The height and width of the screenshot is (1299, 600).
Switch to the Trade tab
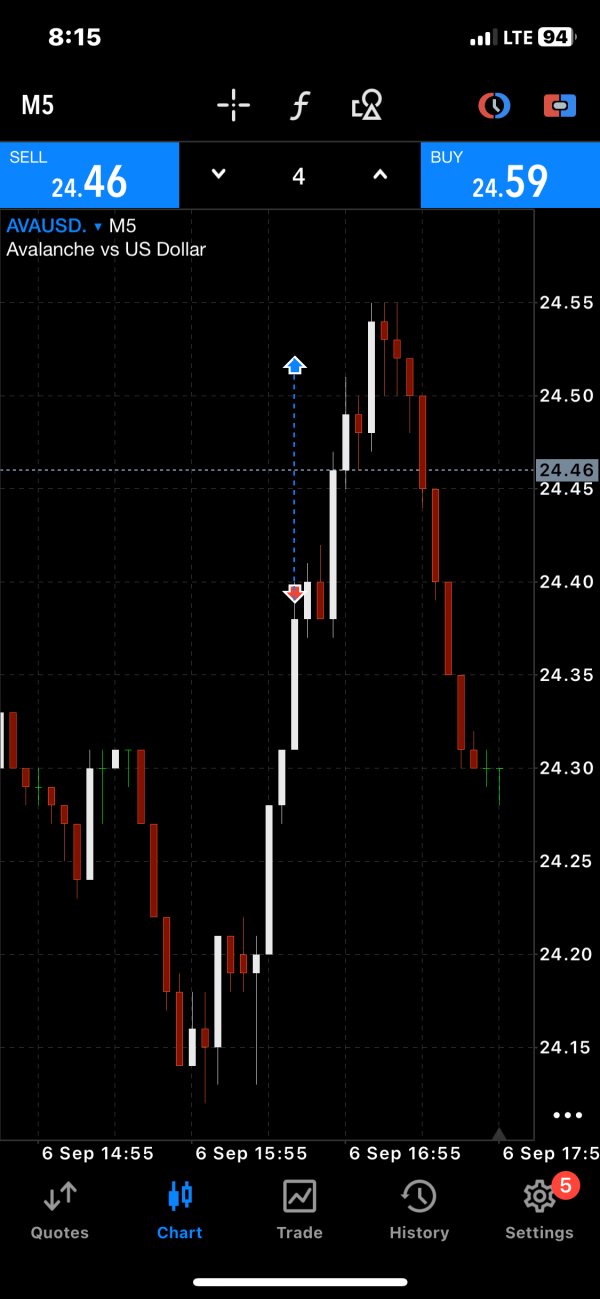coord(299,1210)
